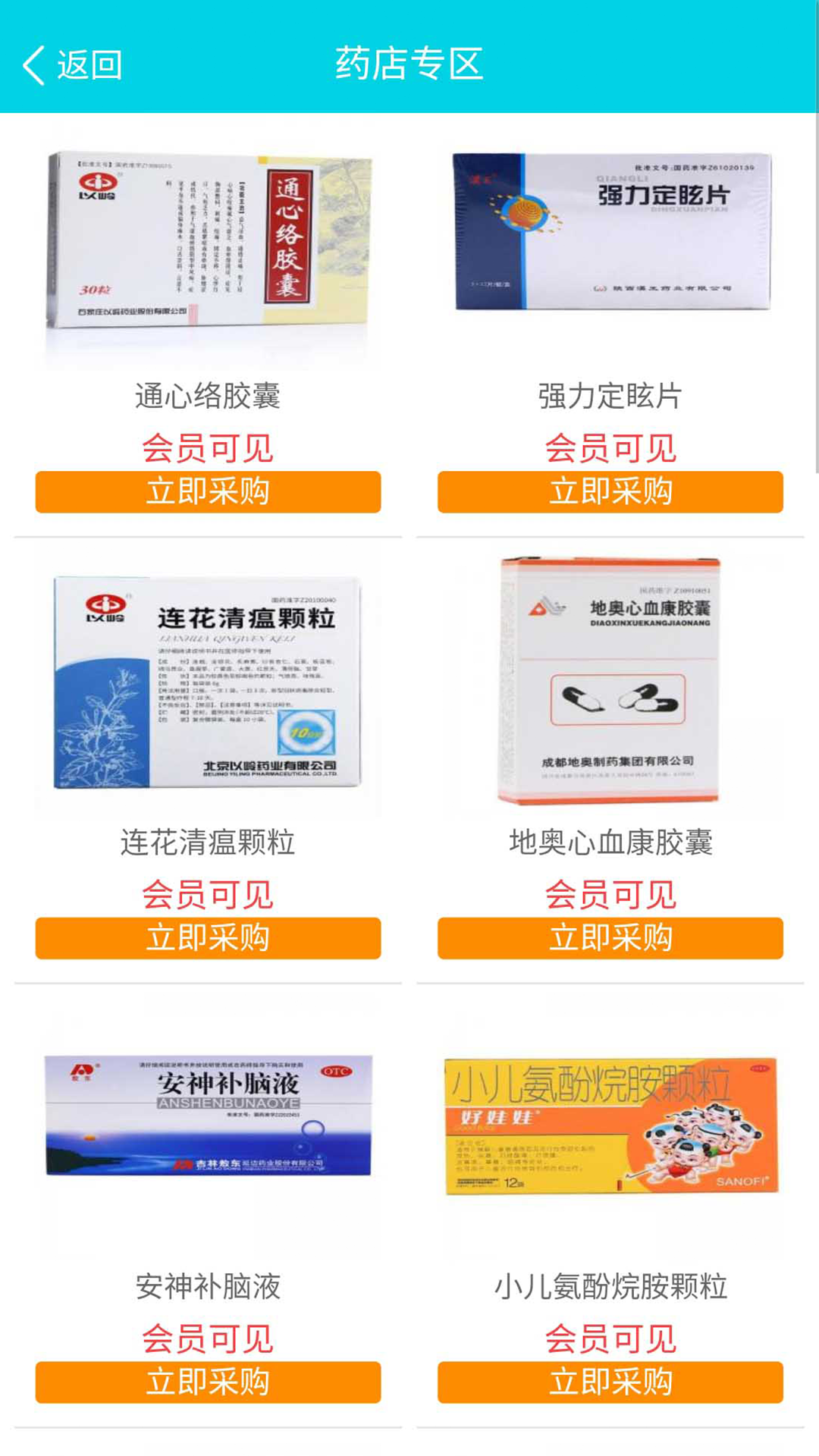Select 立即采购 under 地奥心血康胶囊
This screenshot has height=1456, width=819.
tap(610, 938)
